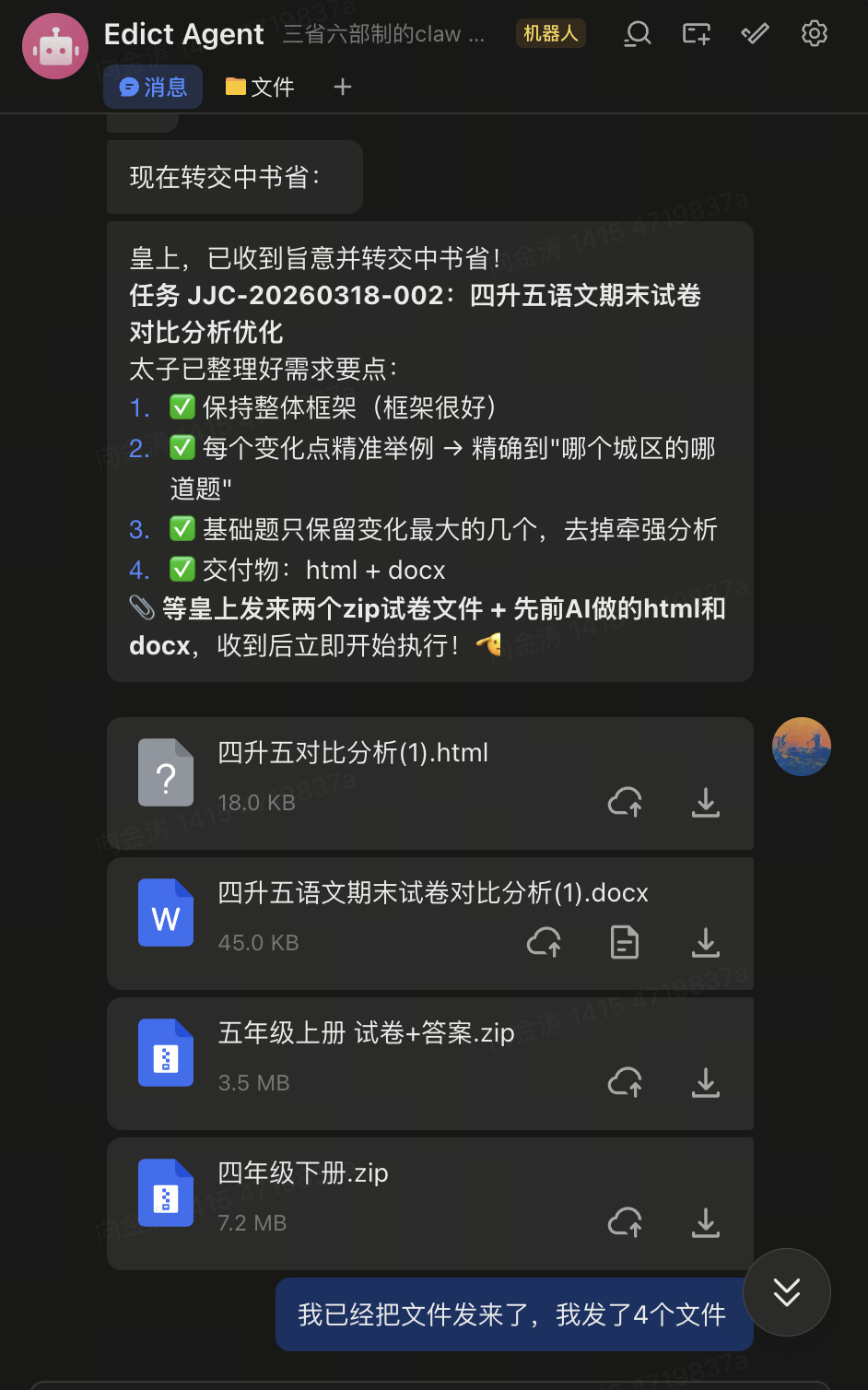Upload the docx file to cloud

click(x=545, y=942)
